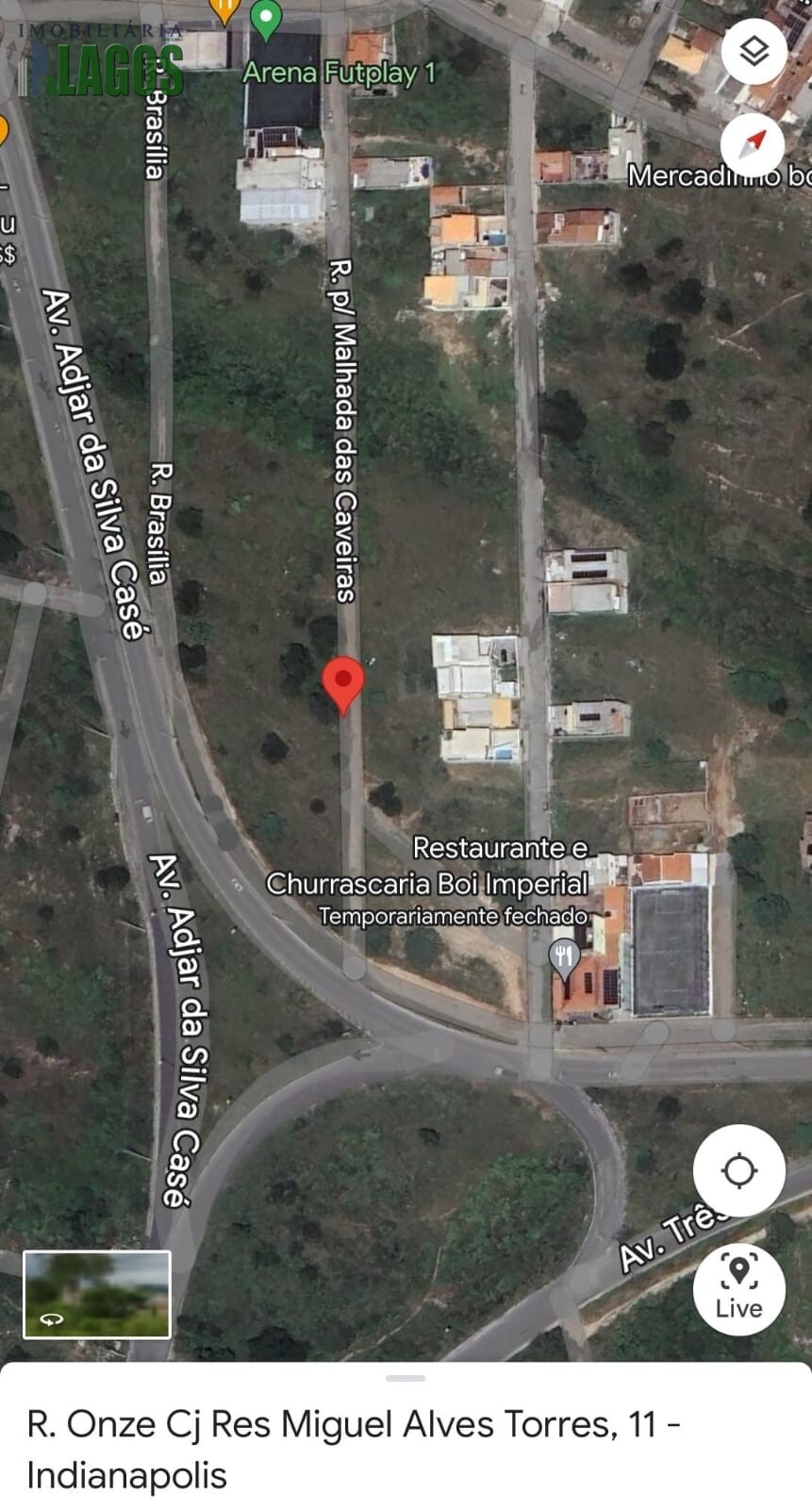The image size is (812, 1509).
Task: Expand the R. Onze address sheet
Action: [406, 1380]
